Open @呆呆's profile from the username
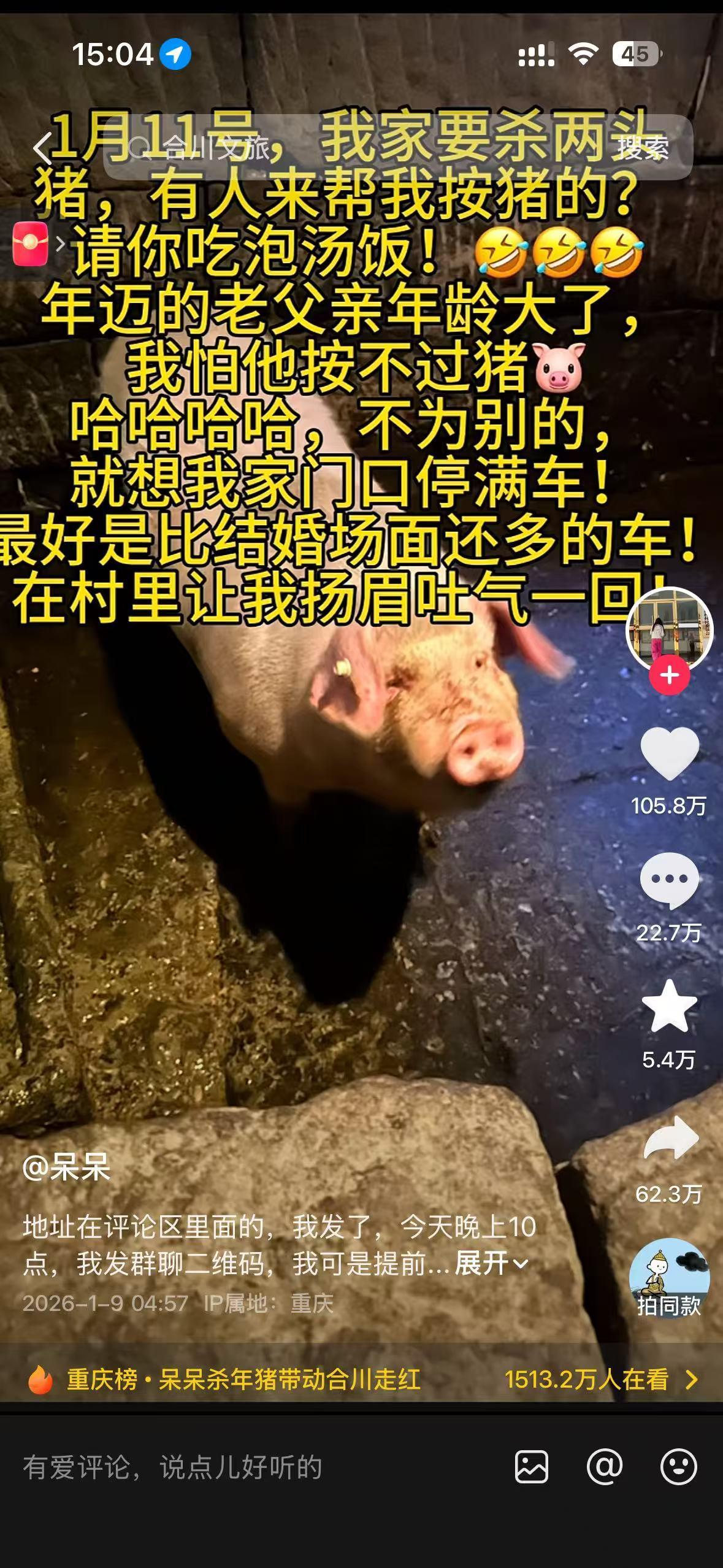 pyautogui.click(x=66, y=1167)
